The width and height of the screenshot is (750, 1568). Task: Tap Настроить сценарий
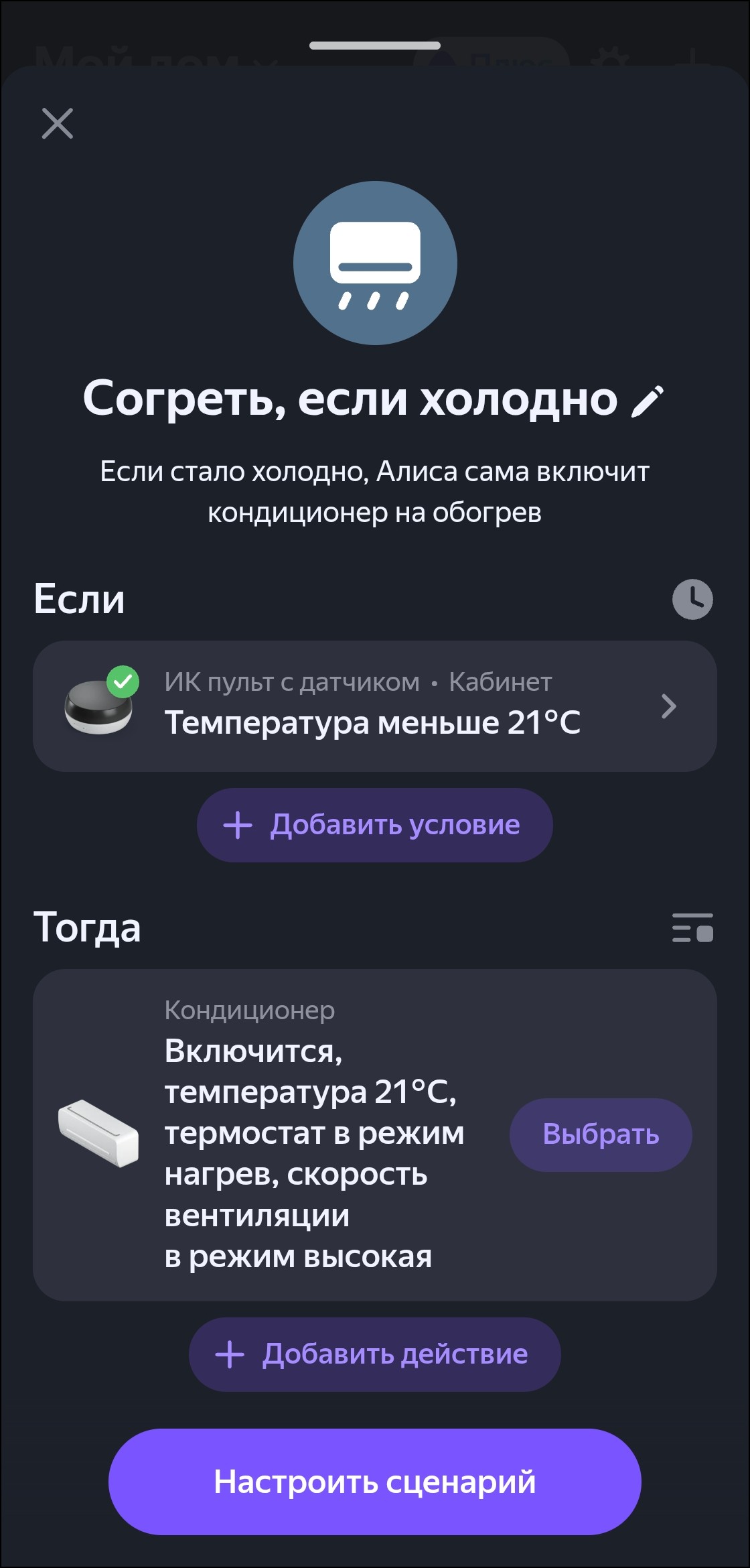point(375,1482)
